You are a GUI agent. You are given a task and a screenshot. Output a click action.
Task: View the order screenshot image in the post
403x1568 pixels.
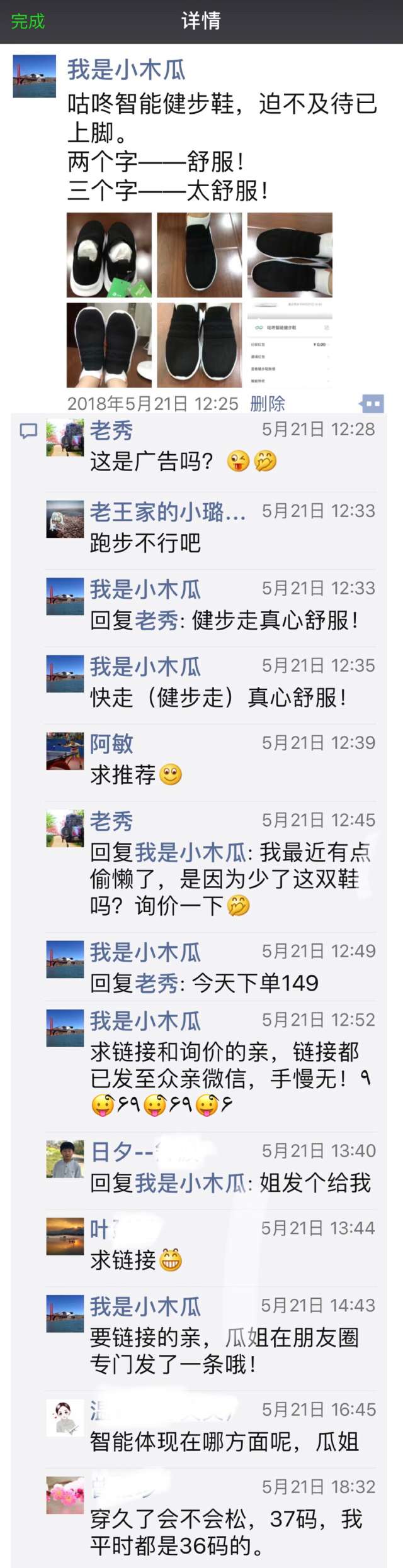[x=290, y=345]
